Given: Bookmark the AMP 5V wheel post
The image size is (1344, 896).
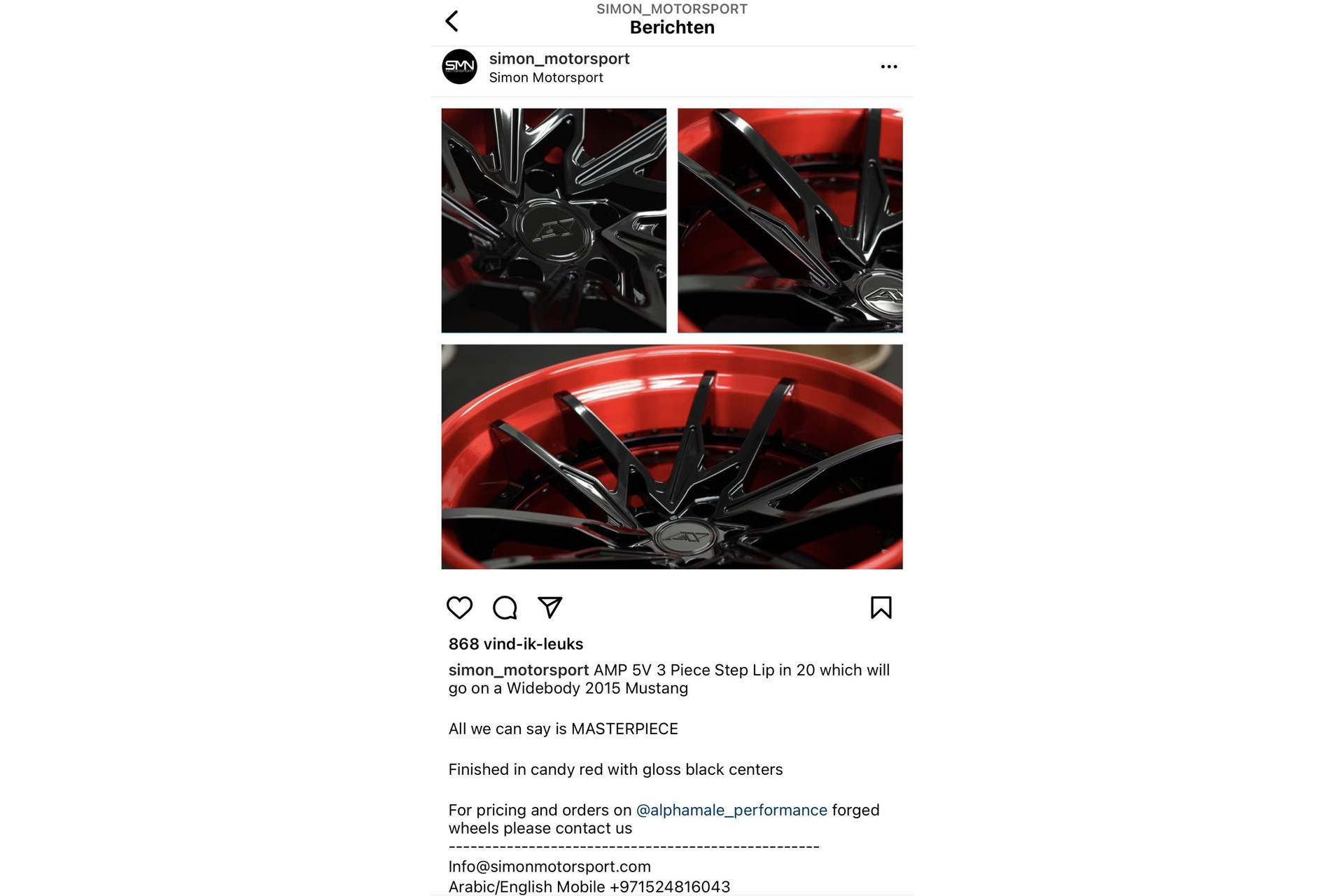Looking at the screenshot, I should pos(881,608).
